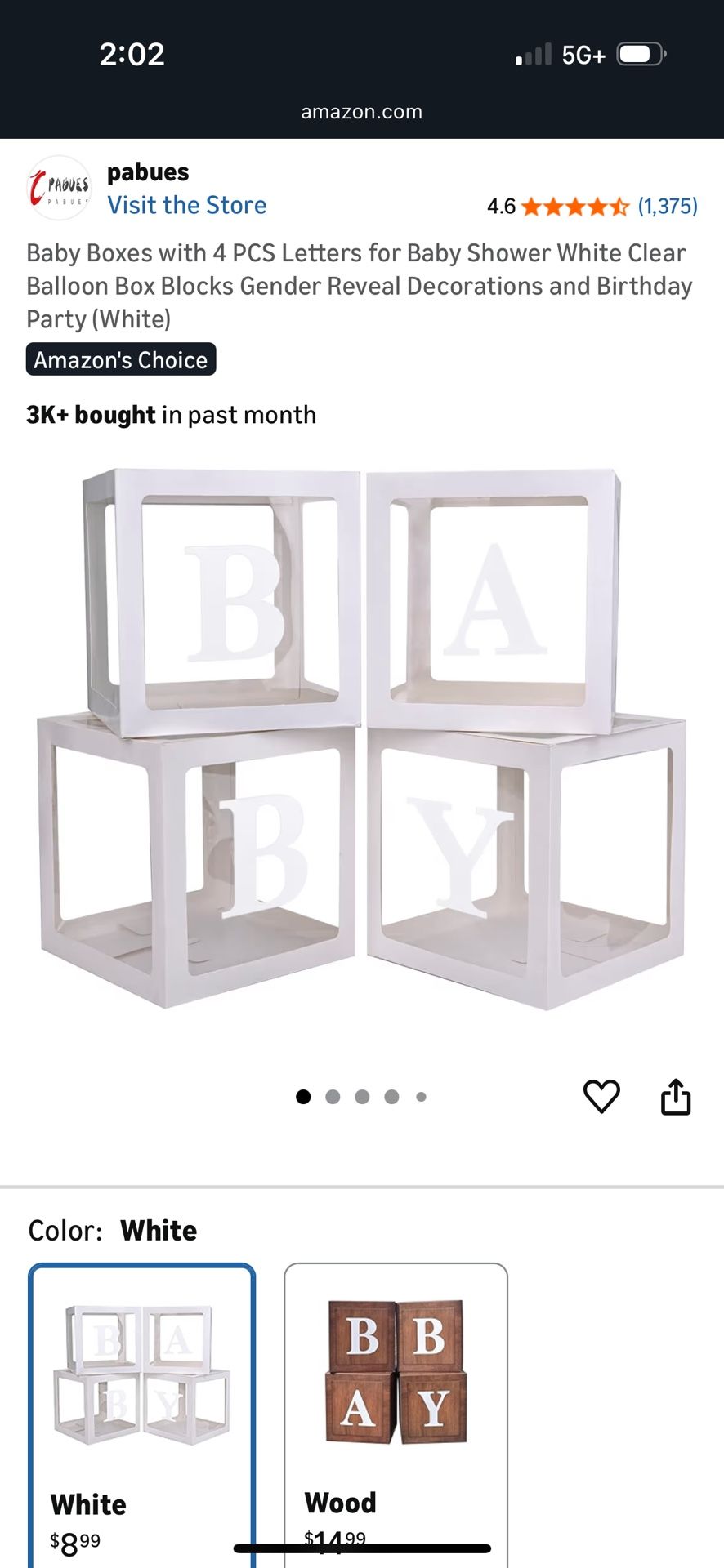Viewport: 724px width, 1568px height.
Task: Select the second carousel dot
Action: point(333,1097)
